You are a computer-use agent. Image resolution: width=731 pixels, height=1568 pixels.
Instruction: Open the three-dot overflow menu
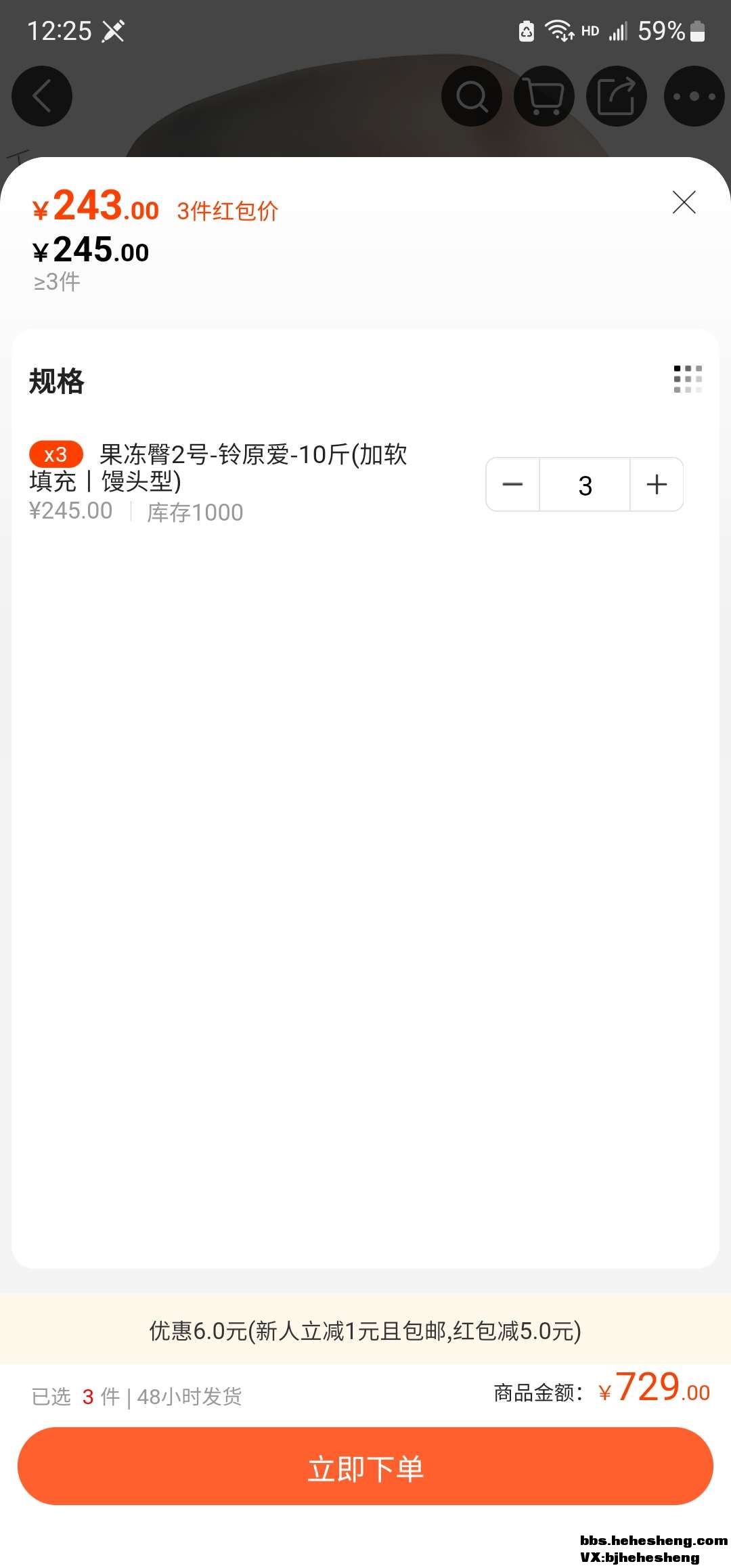[694, 96]
